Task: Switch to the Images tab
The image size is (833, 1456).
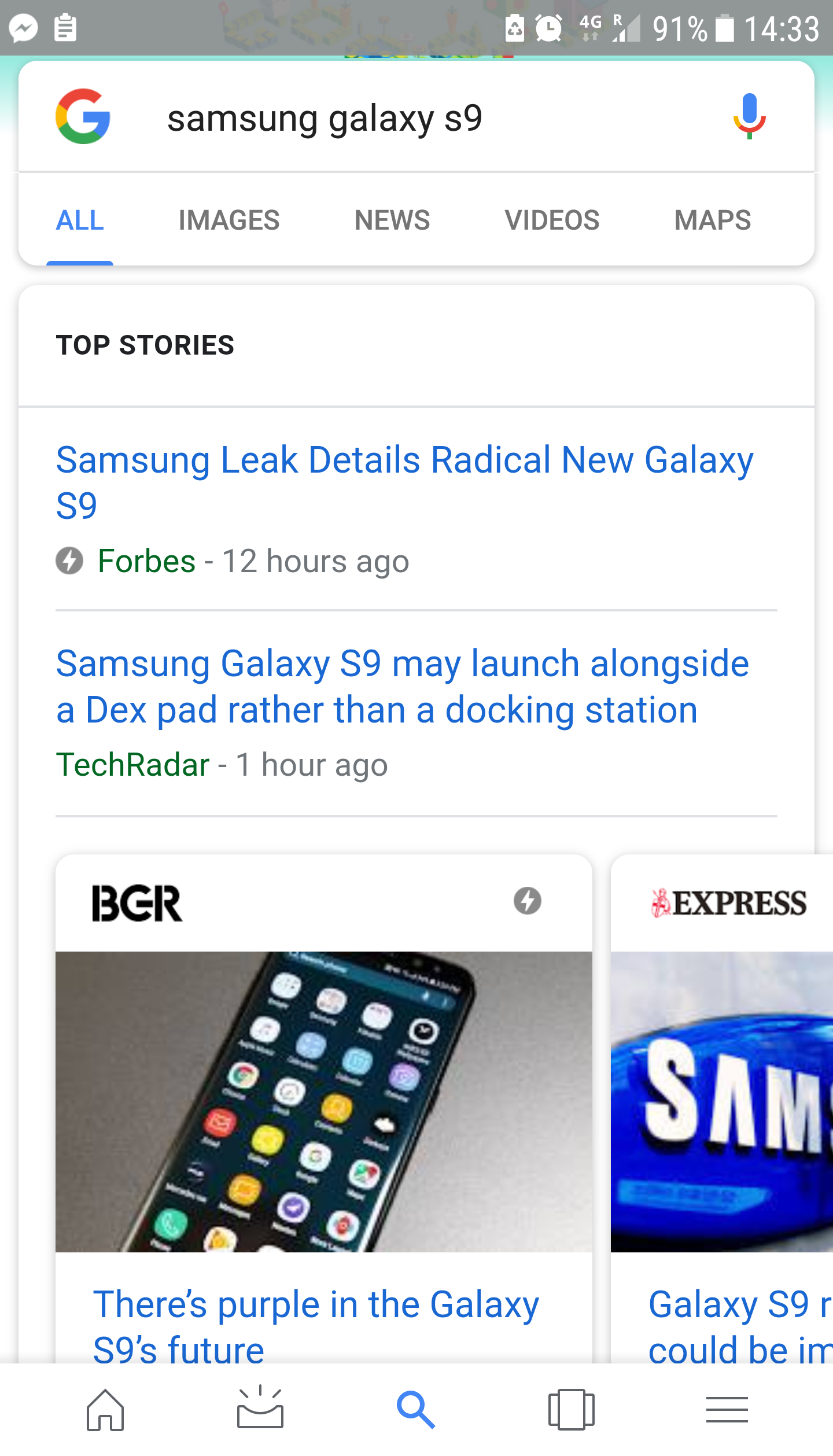Action: pyautogui.click(x=228, y=220)
